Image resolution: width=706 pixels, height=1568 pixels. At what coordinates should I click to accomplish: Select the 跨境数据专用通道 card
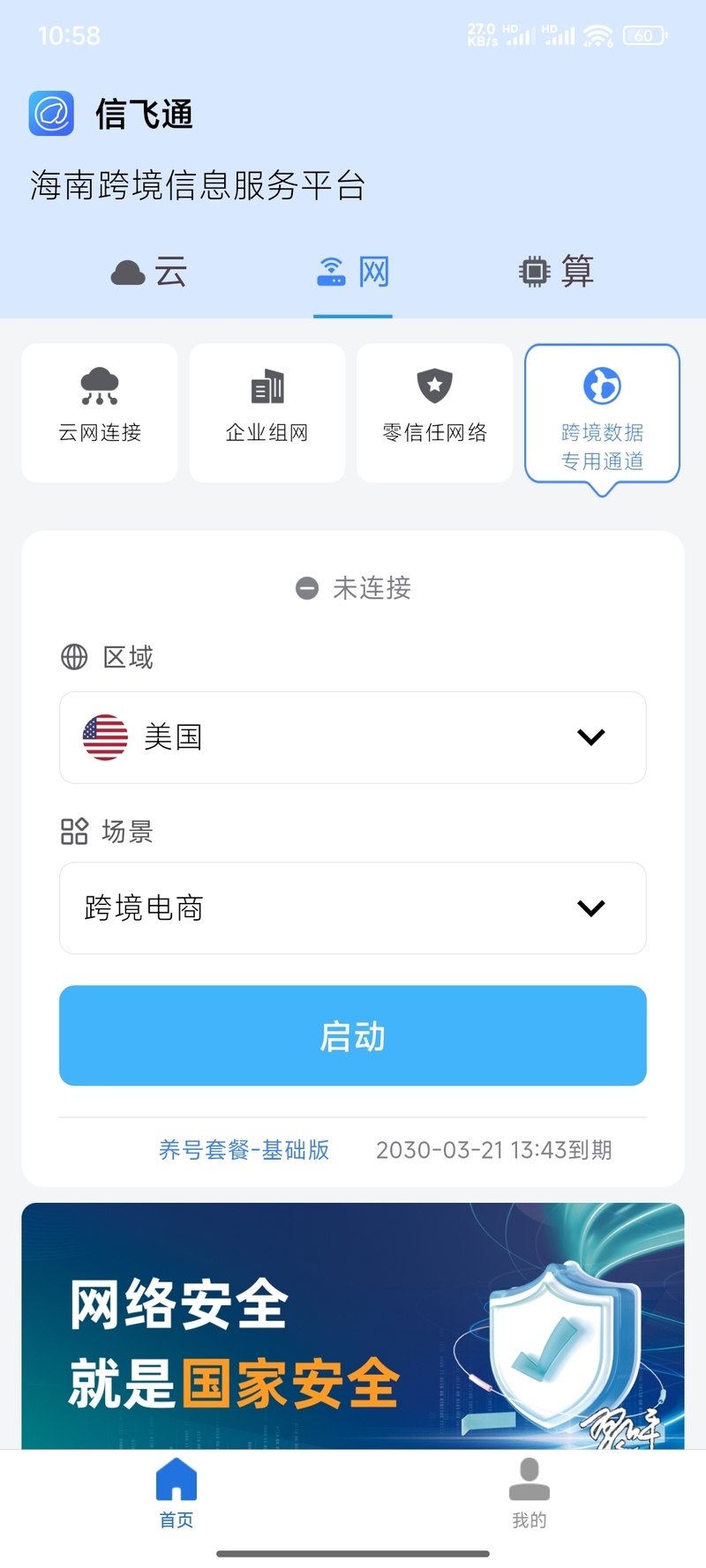click(603, 414)
